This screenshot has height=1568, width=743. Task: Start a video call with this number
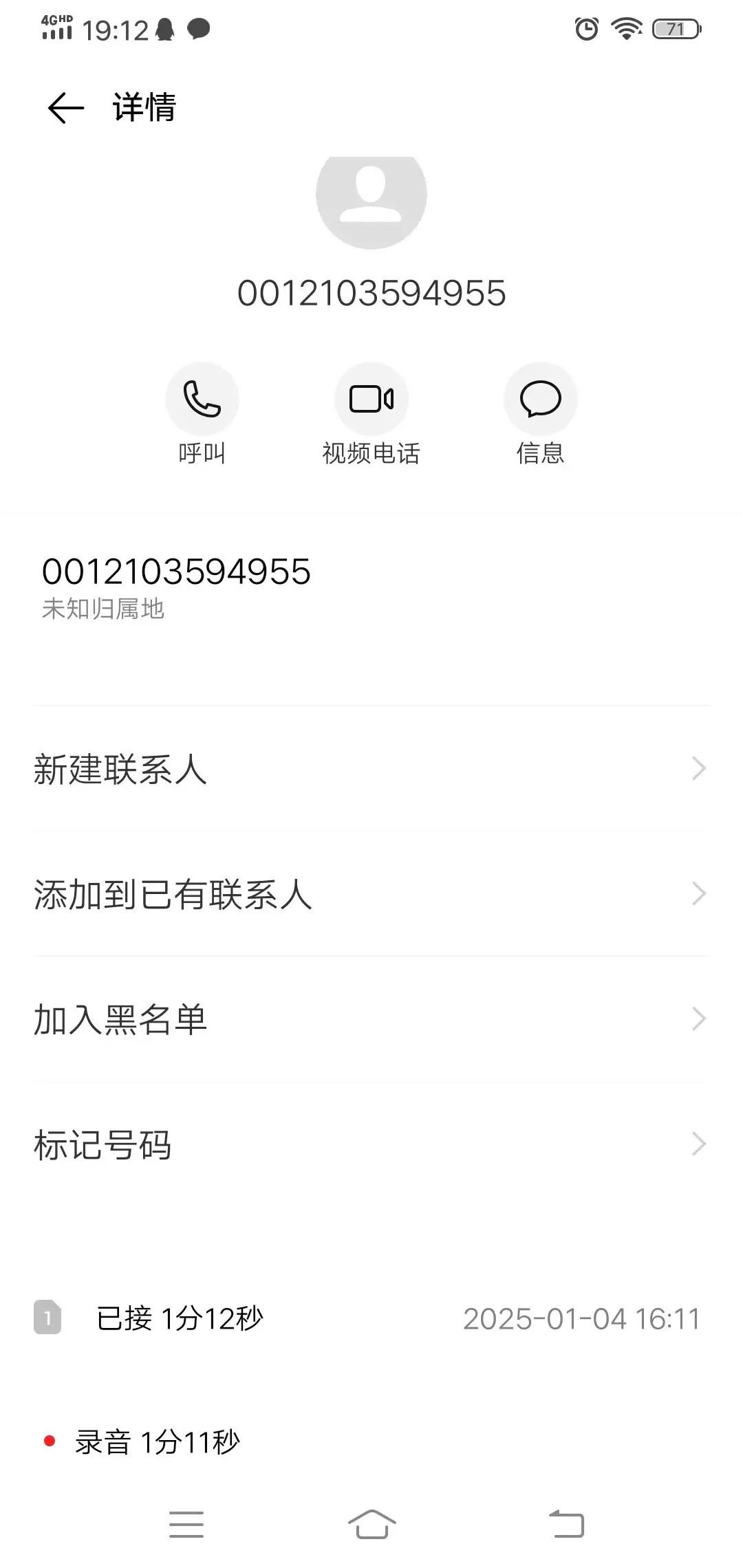tap(371, 399)
